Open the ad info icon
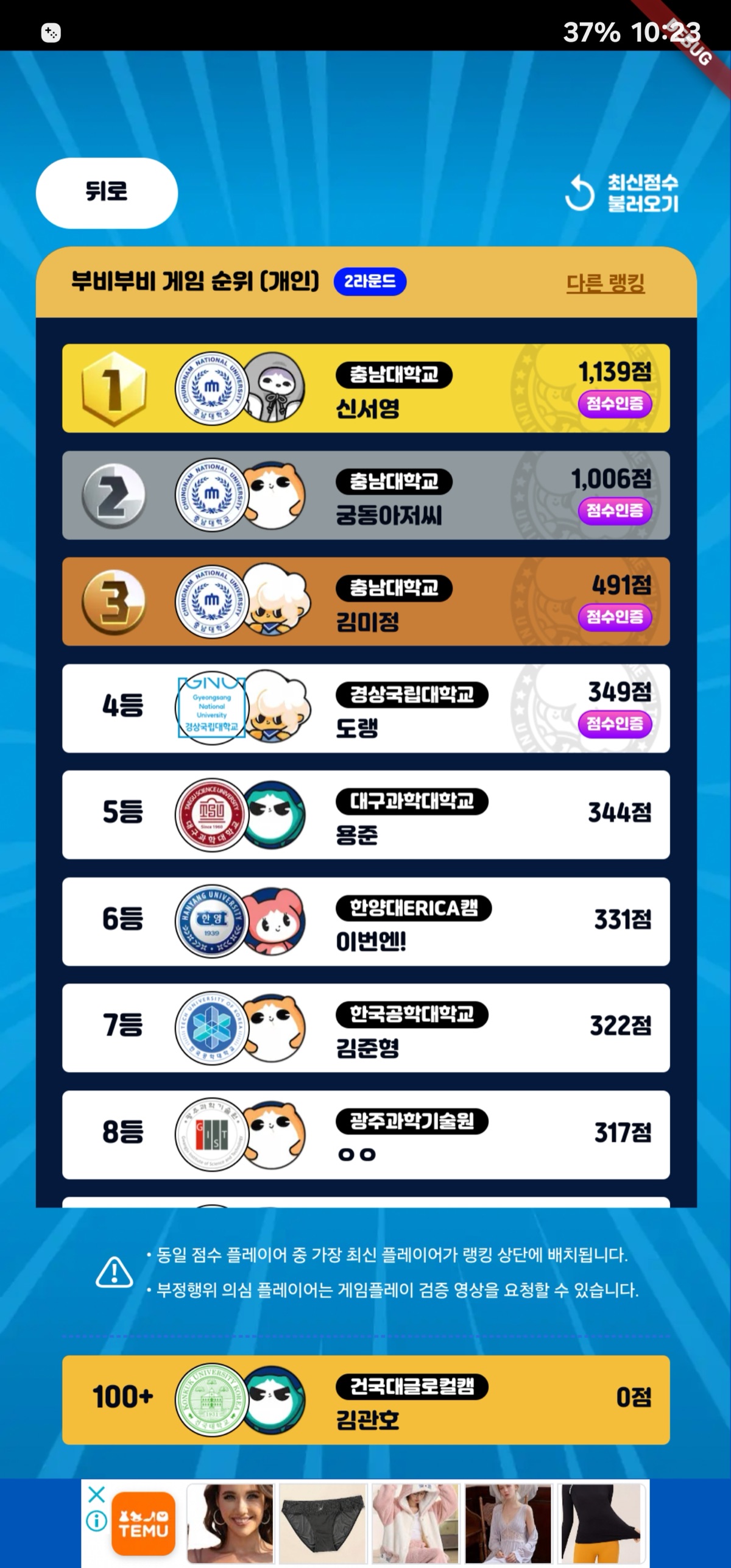731x1568 pixels. tap(97, 1521)
